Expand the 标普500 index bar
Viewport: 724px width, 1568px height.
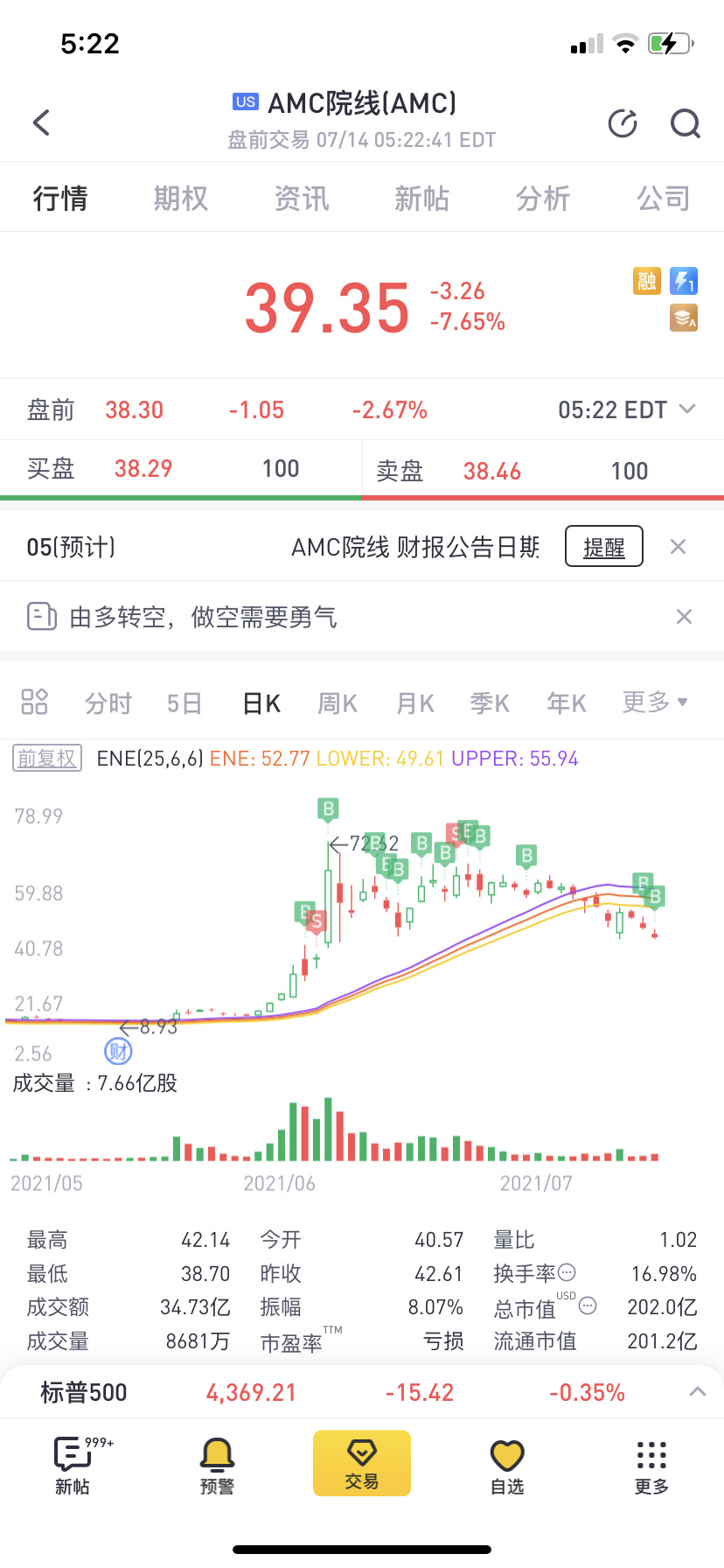(x=697, y=1391)
